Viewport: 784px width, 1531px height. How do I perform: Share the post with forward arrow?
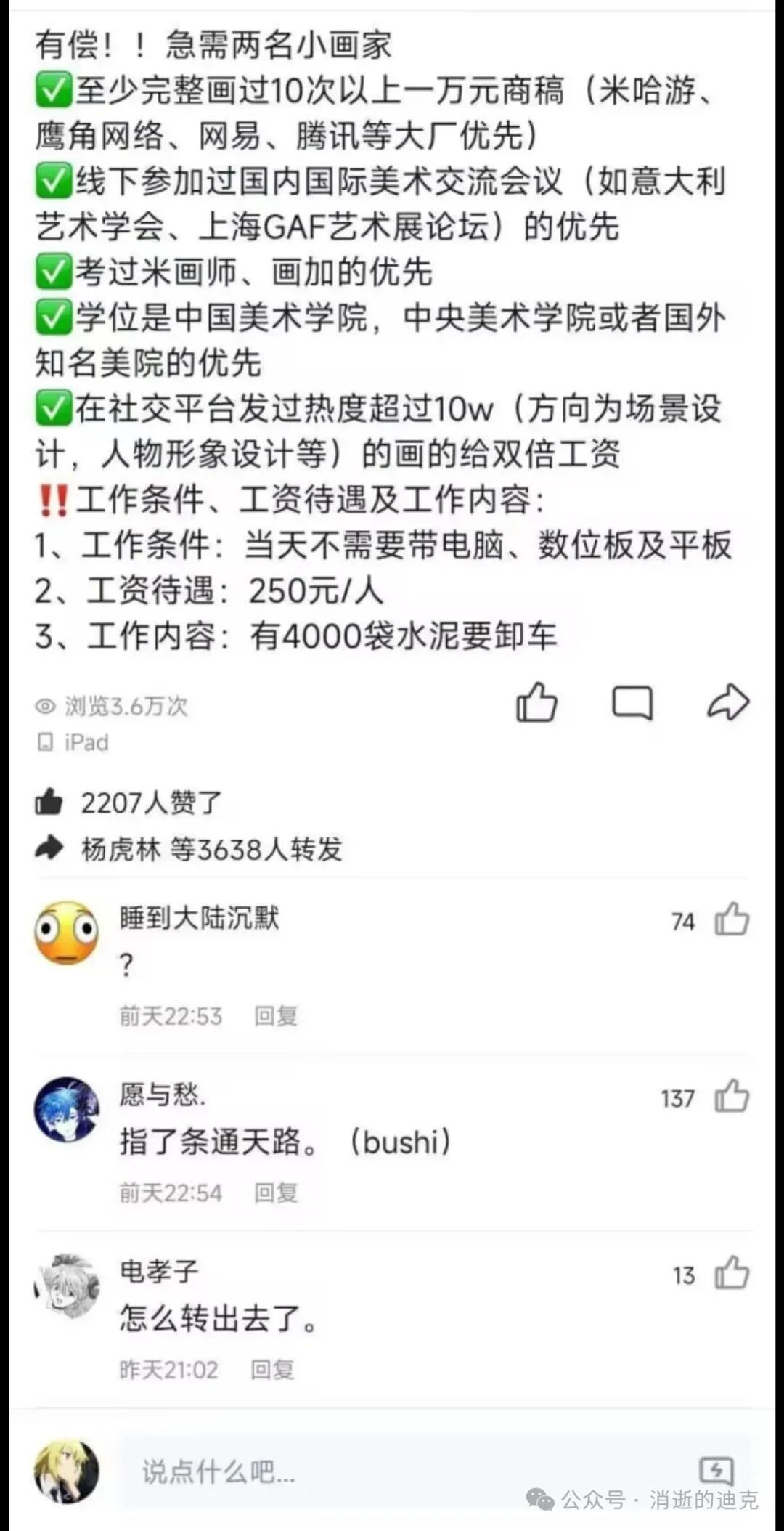click(728, 702)
